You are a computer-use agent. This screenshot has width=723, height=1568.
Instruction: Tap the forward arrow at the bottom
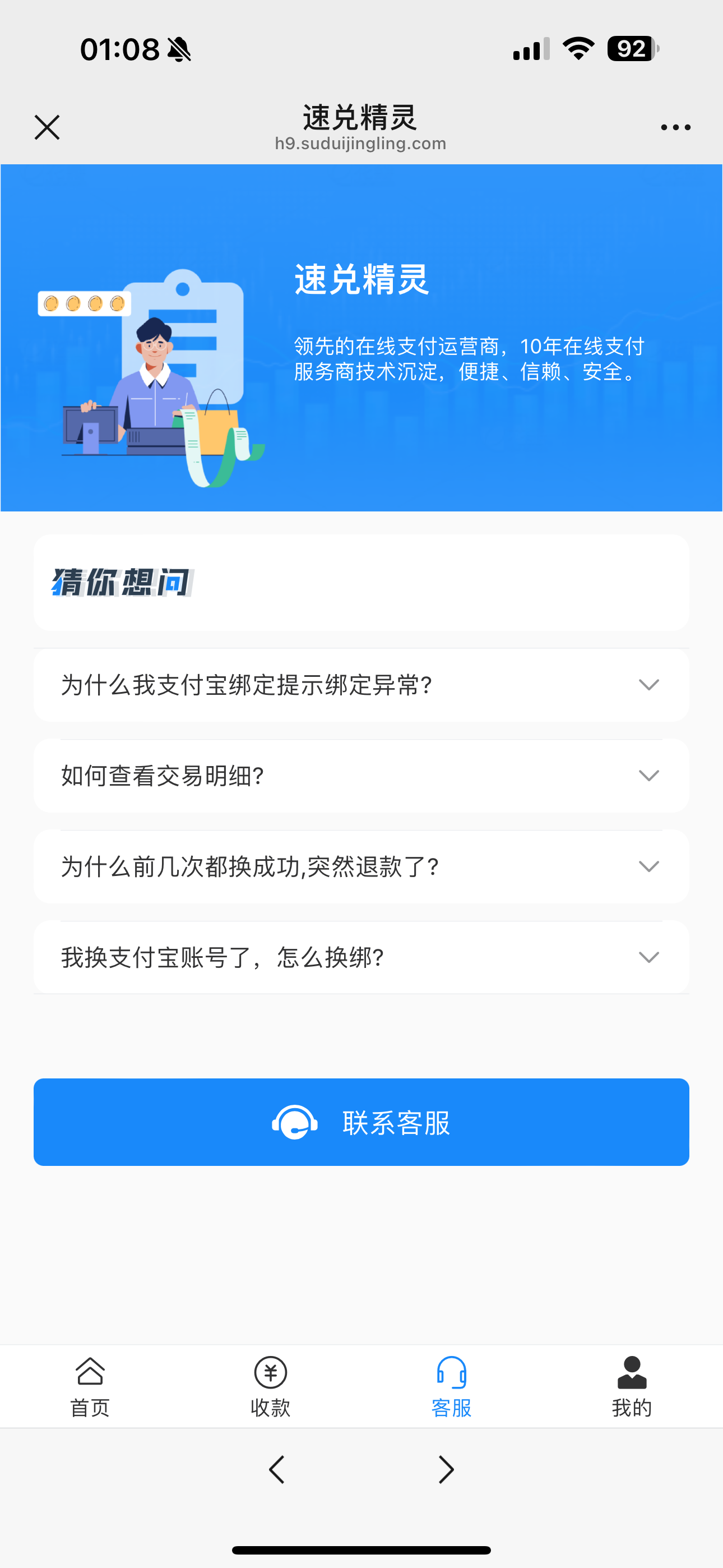click(x=446, y=1469)
